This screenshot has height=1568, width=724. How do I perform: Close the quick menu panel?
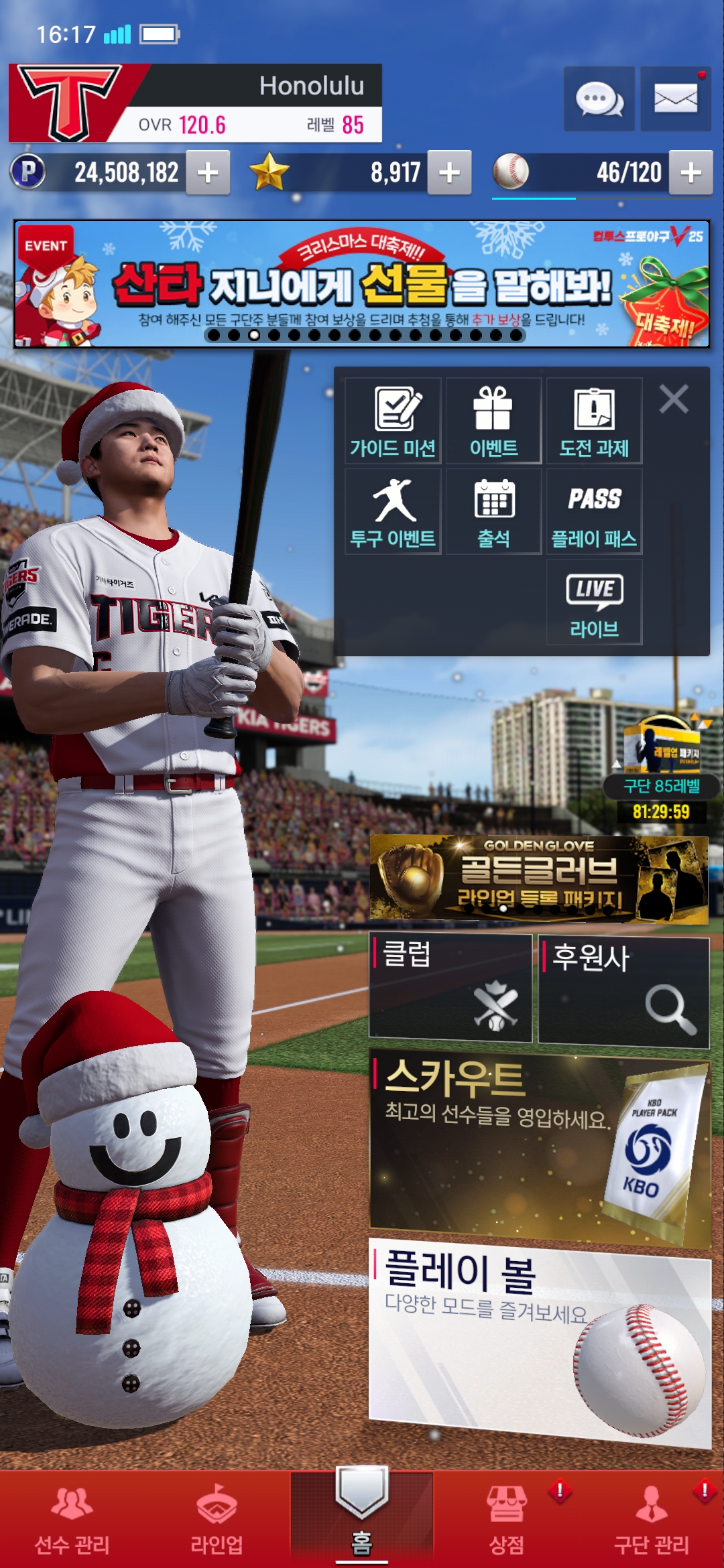(673, 399)
